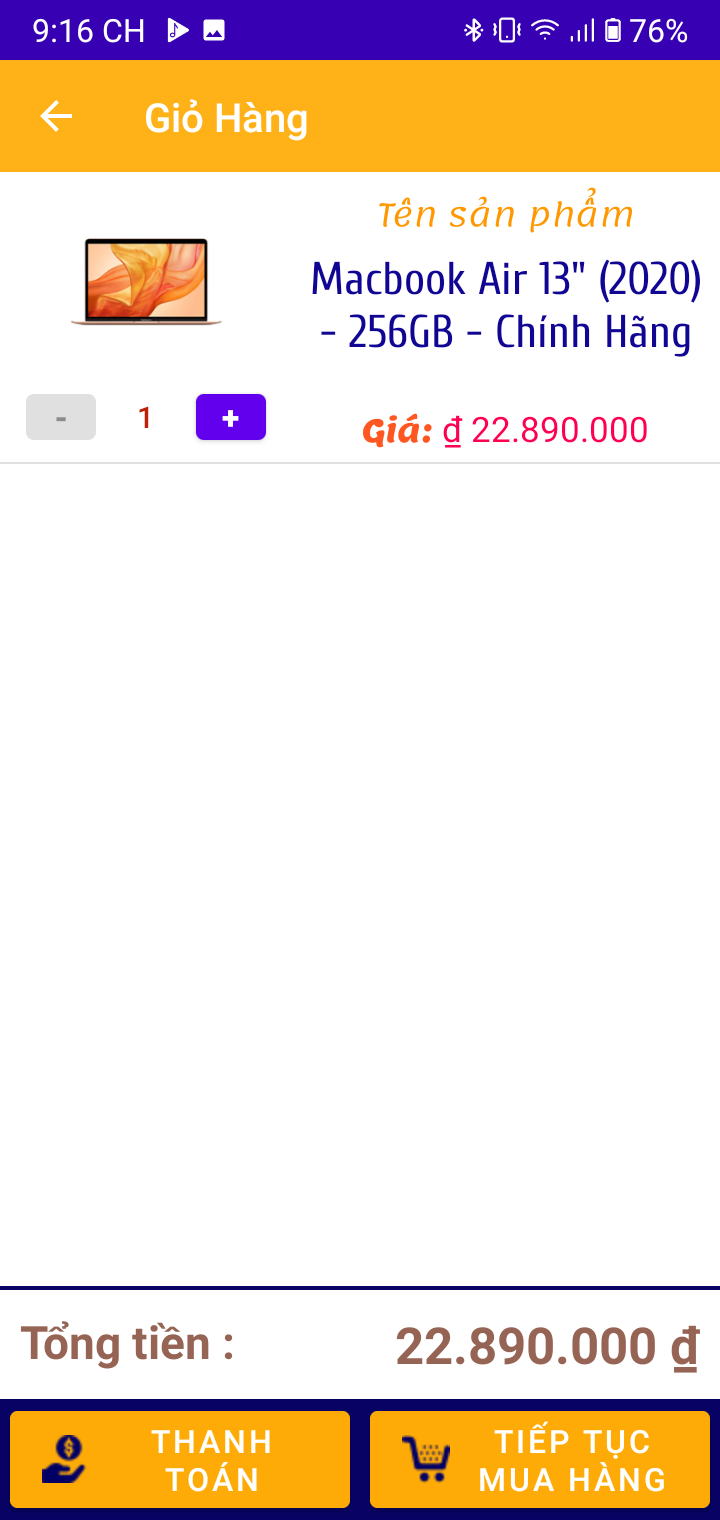The width and height of the screenshot is (720, 1520).
Task: Click the quantity number showing 1
Action: pyautogui.click(x=145, y=417)
